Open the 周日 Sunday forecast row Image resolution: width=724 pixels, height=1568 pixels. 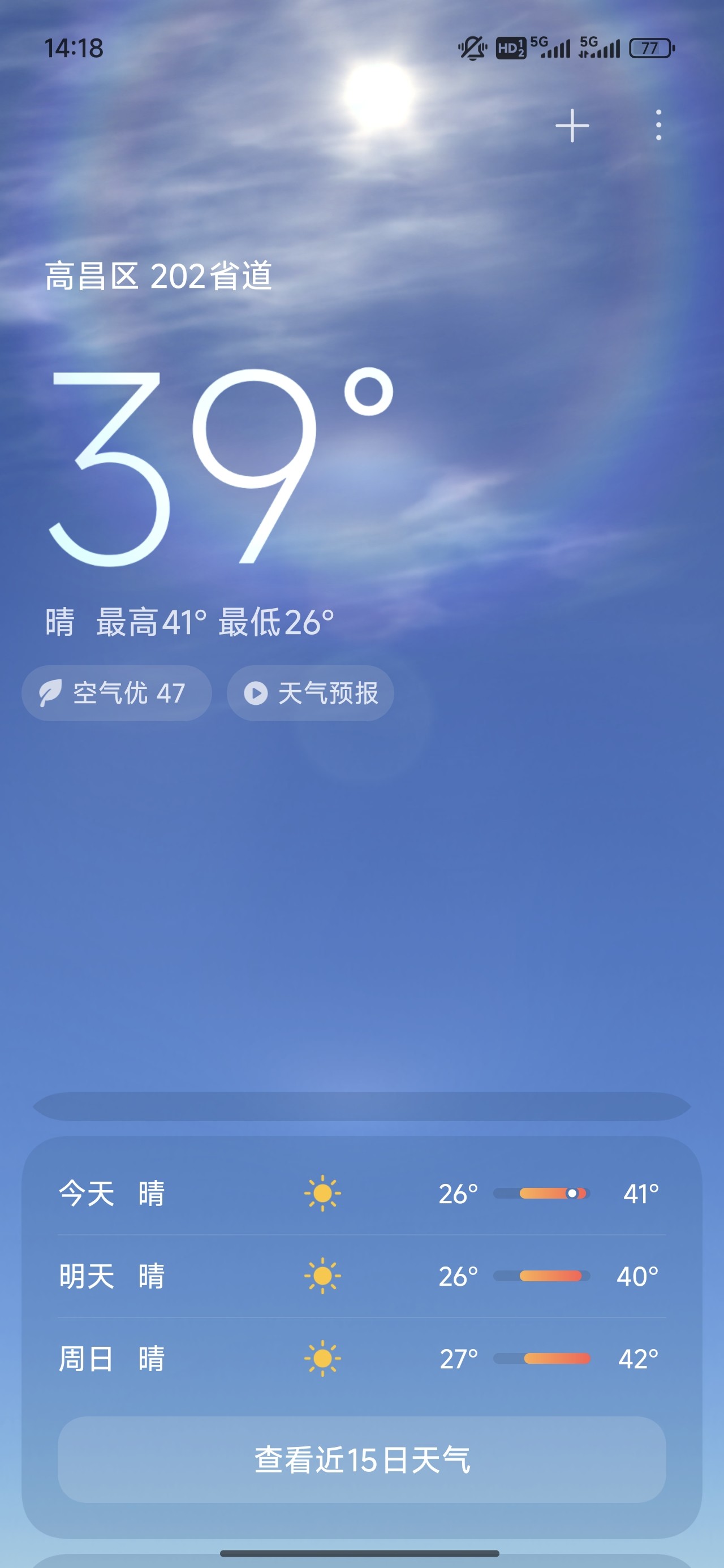pyautogui.click(x=361, y=1359)
